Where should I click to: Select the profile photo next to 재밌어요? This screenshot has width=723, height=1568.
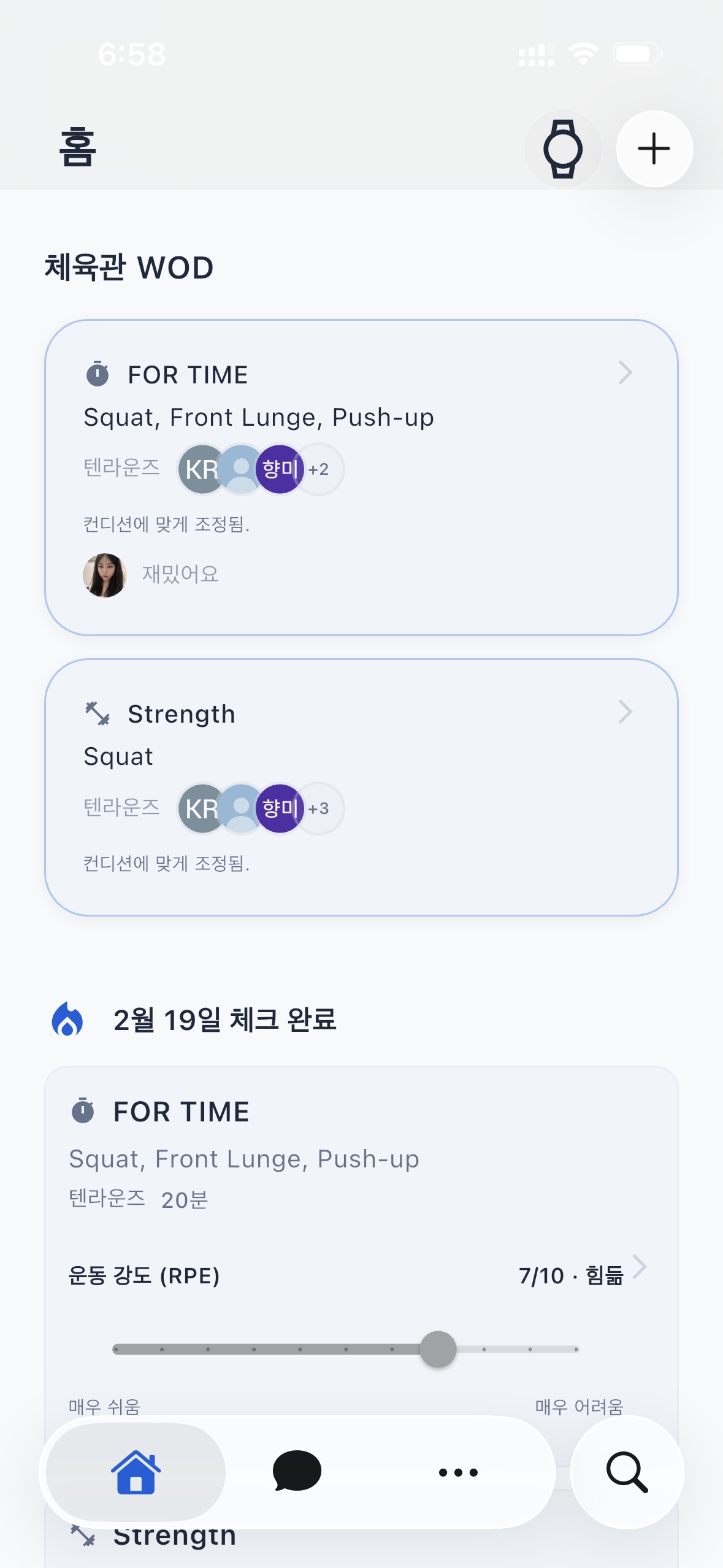coord(105,575)
